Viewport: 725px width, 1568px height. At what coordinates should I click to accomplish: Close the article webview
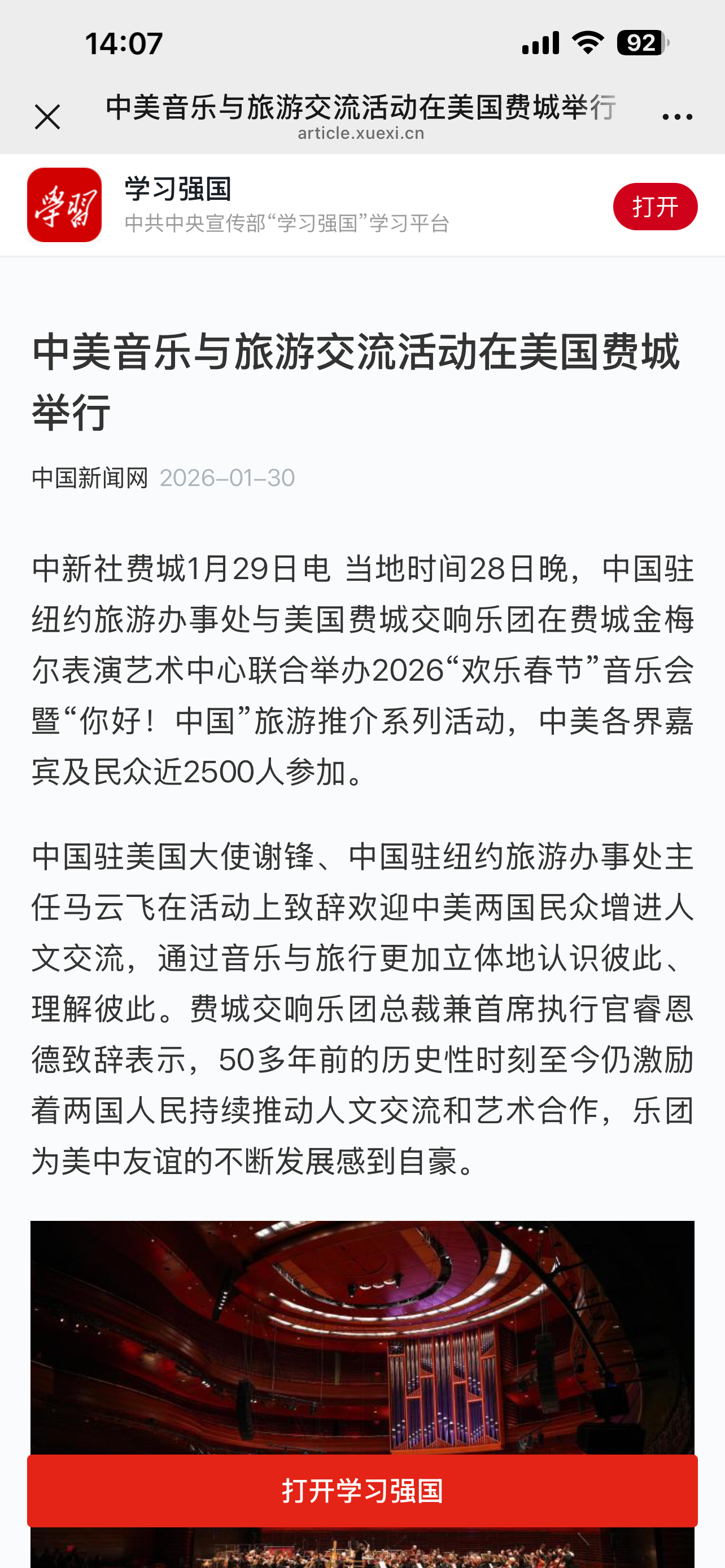(47, 117)
